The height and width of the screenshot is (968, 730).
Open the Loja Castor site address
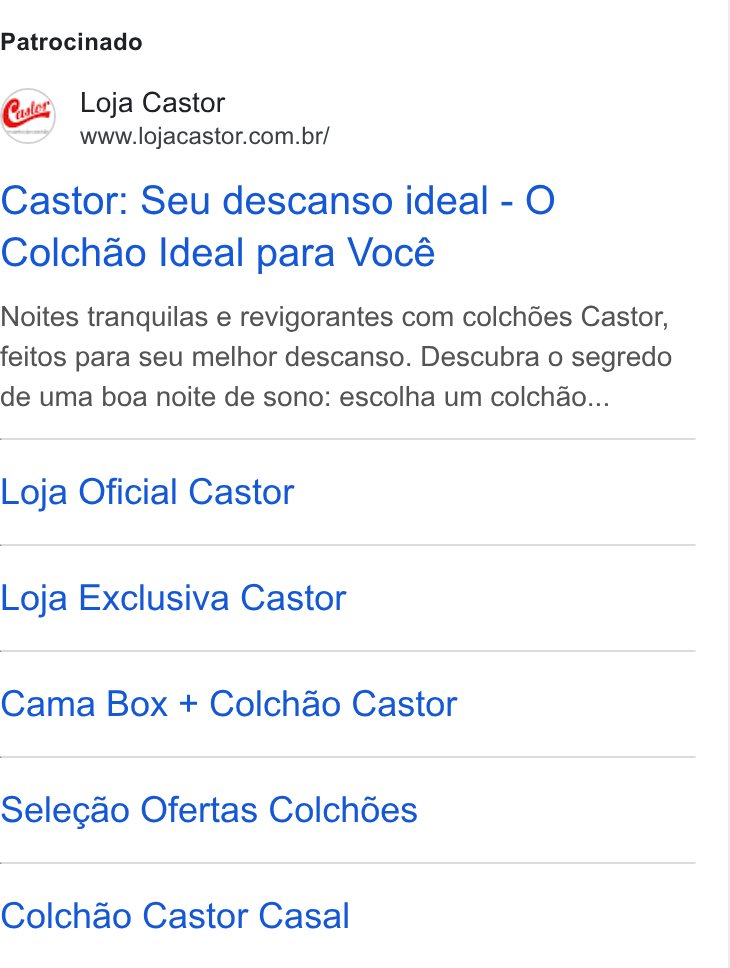pos(204,136)
